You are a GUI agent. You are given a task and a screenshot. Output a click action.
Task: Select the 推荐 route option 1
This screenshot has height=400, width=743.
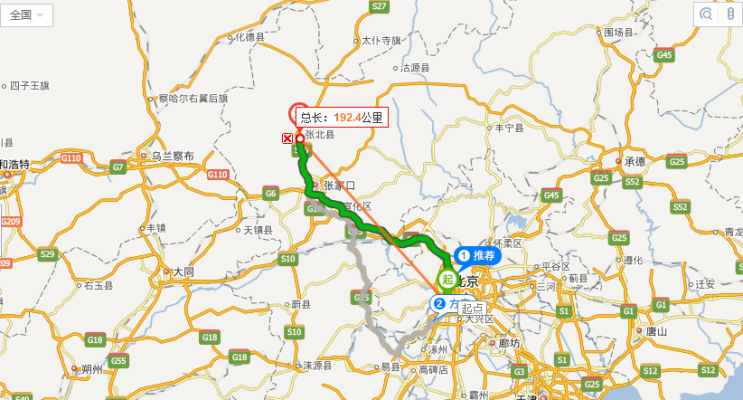476,256
